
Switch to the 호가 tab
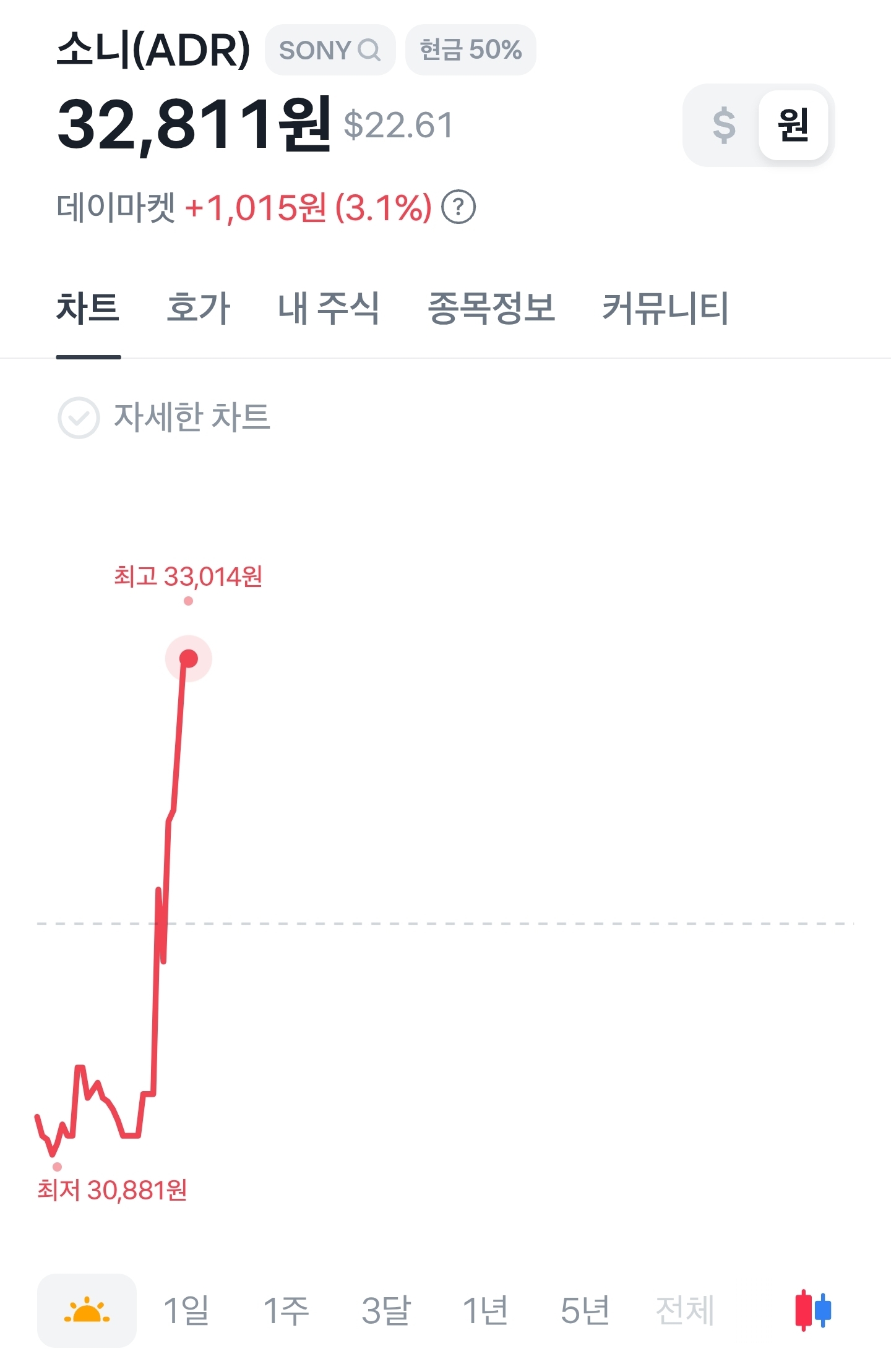(199, 308)
